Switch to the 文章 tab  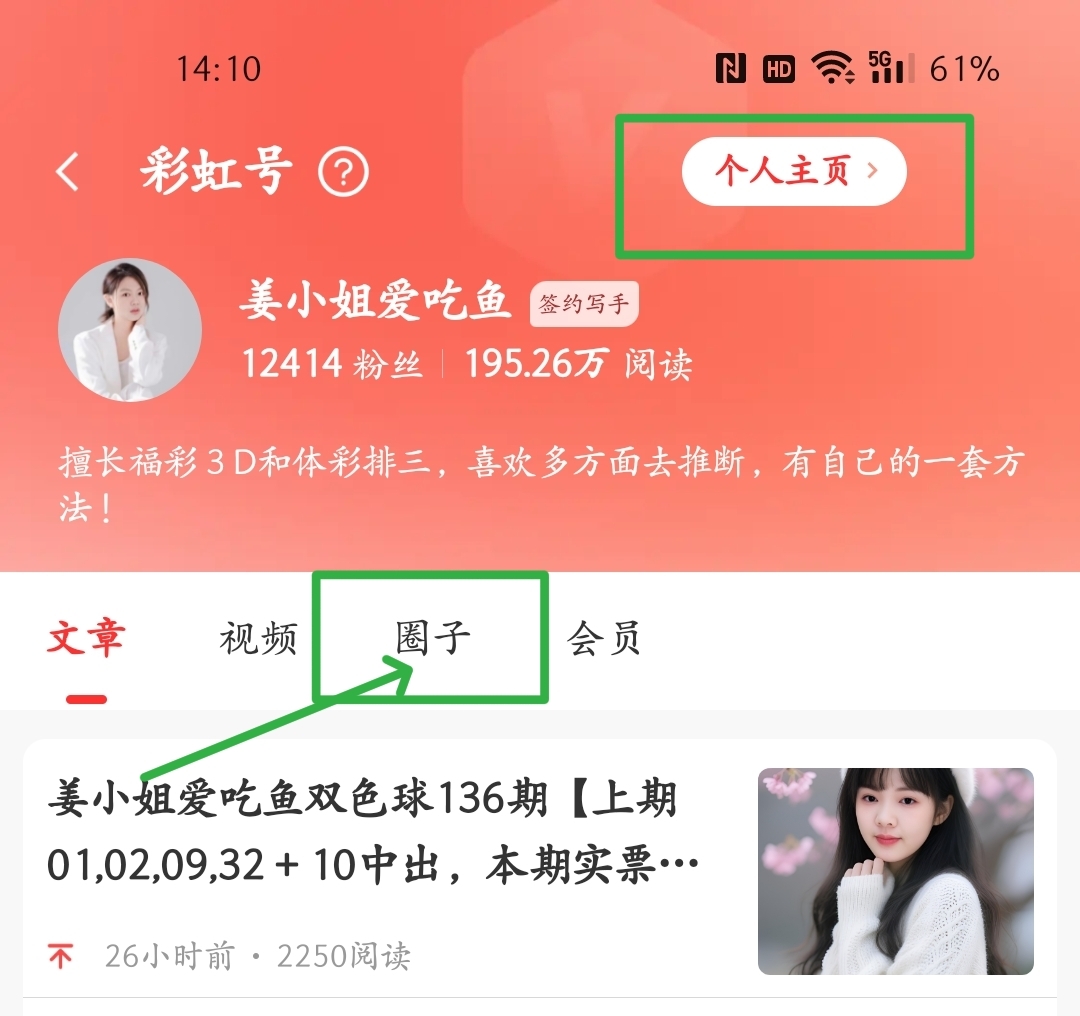86,639
